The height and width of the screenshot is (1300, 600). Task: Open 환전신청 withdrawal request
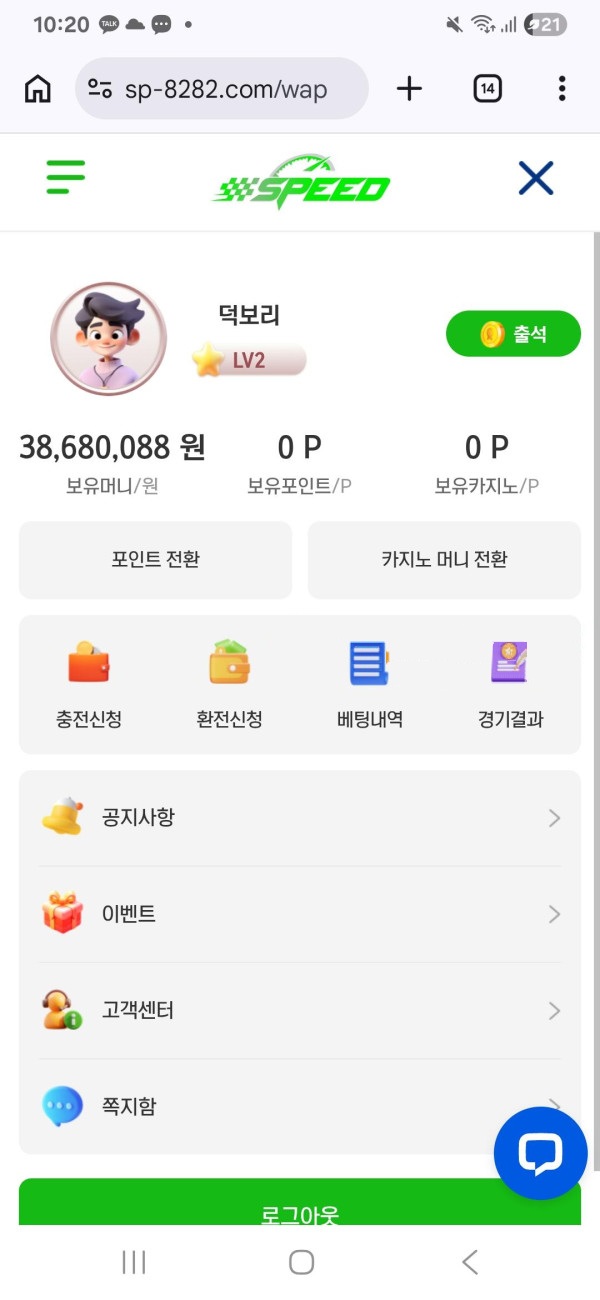(x=229, y=685)
